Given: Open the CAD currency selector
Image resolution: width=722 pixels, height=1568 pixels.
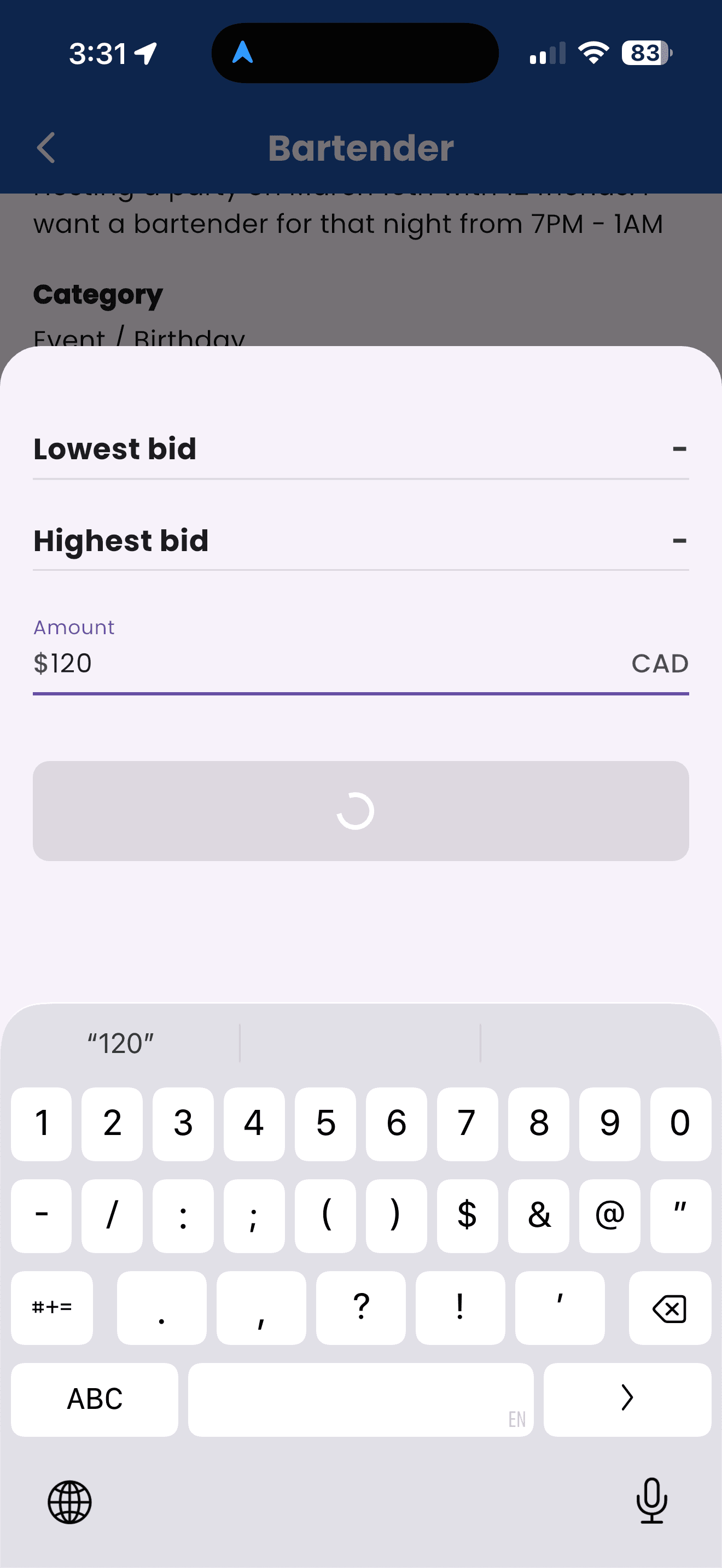Looking at the screenshot, I should [x=660, y=664].
